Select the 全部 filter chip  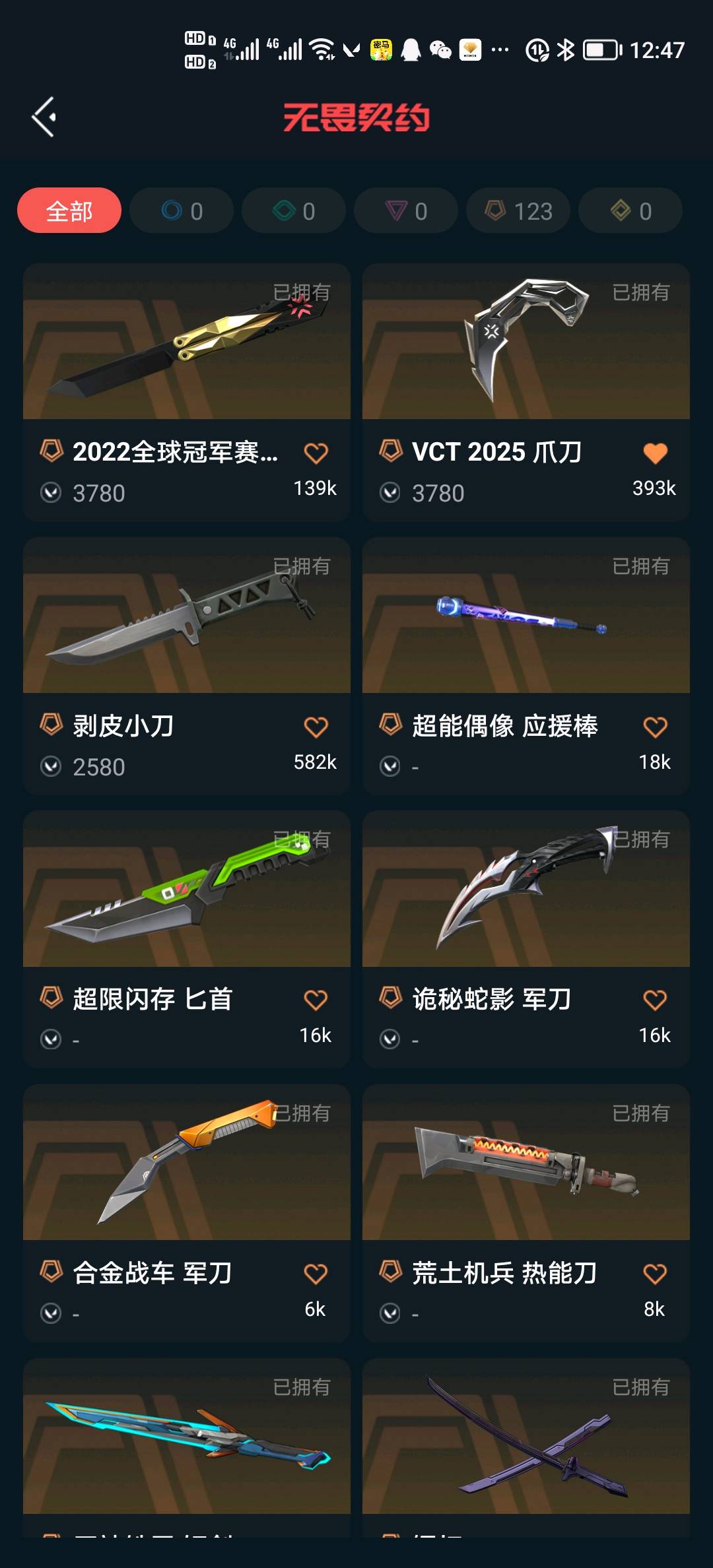[69, 211]
